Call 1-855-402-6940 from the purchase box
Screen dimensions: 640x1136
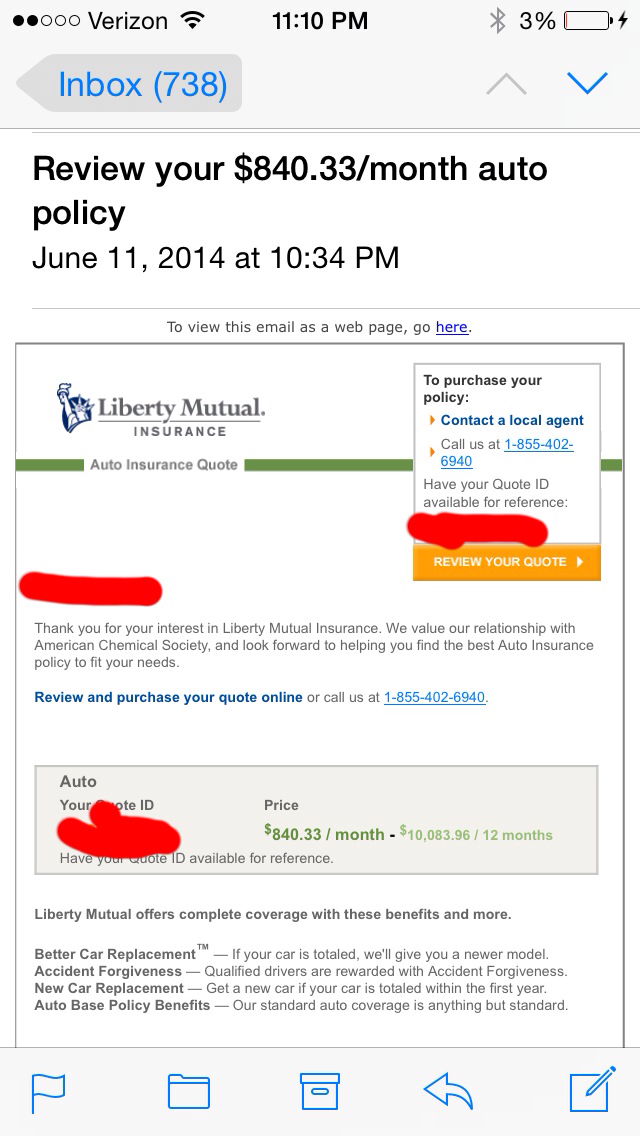(538, 445)
